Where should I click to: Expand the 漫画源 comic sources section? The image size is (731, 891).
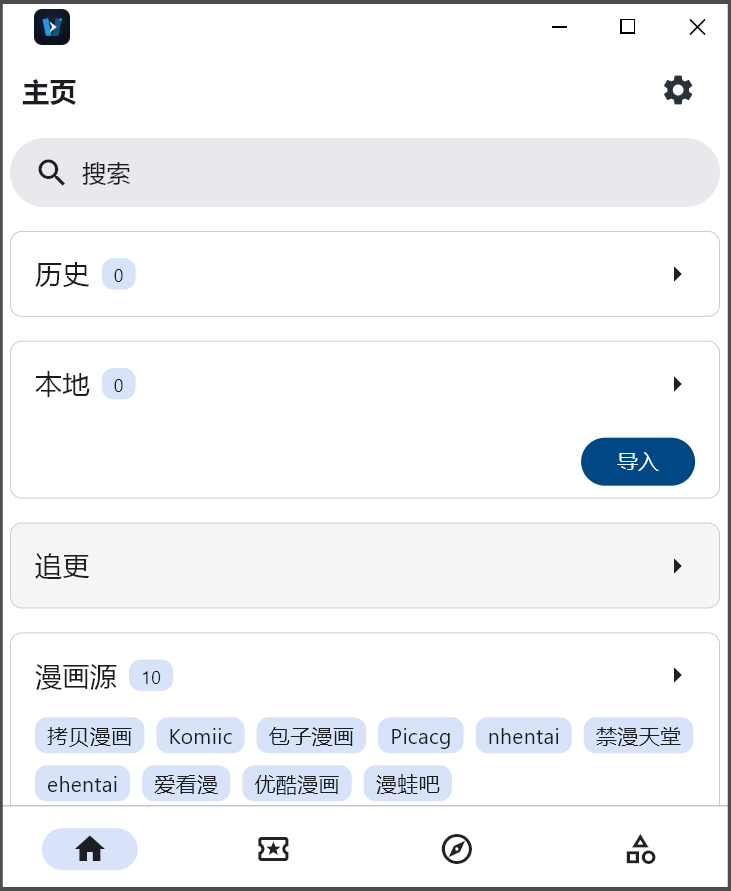(x=365, y=675)
